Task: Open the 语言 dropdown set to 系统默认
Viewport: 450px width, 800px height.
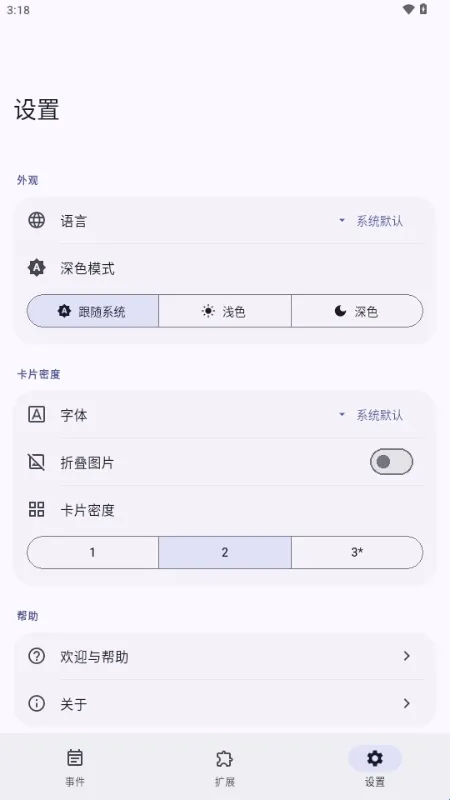Action: (x=372, y=221)
